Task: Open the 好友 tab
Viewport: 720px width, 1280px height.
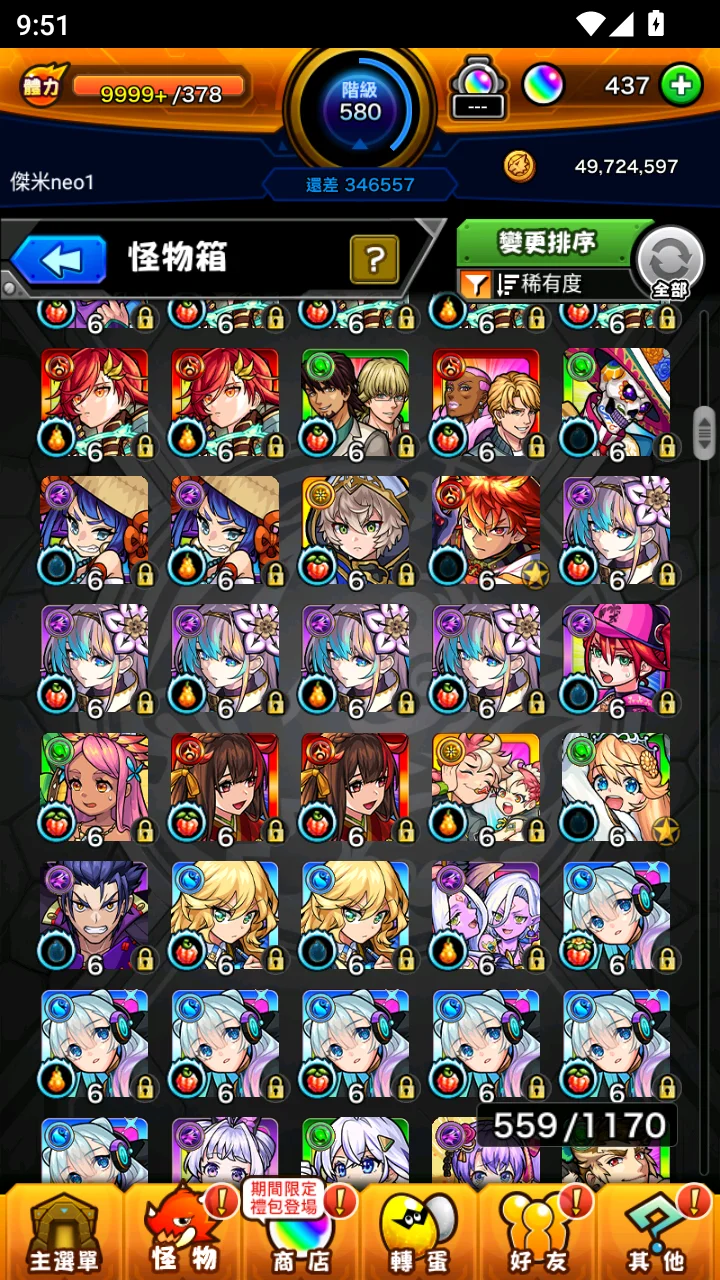Action: (x=537, y=1231)
